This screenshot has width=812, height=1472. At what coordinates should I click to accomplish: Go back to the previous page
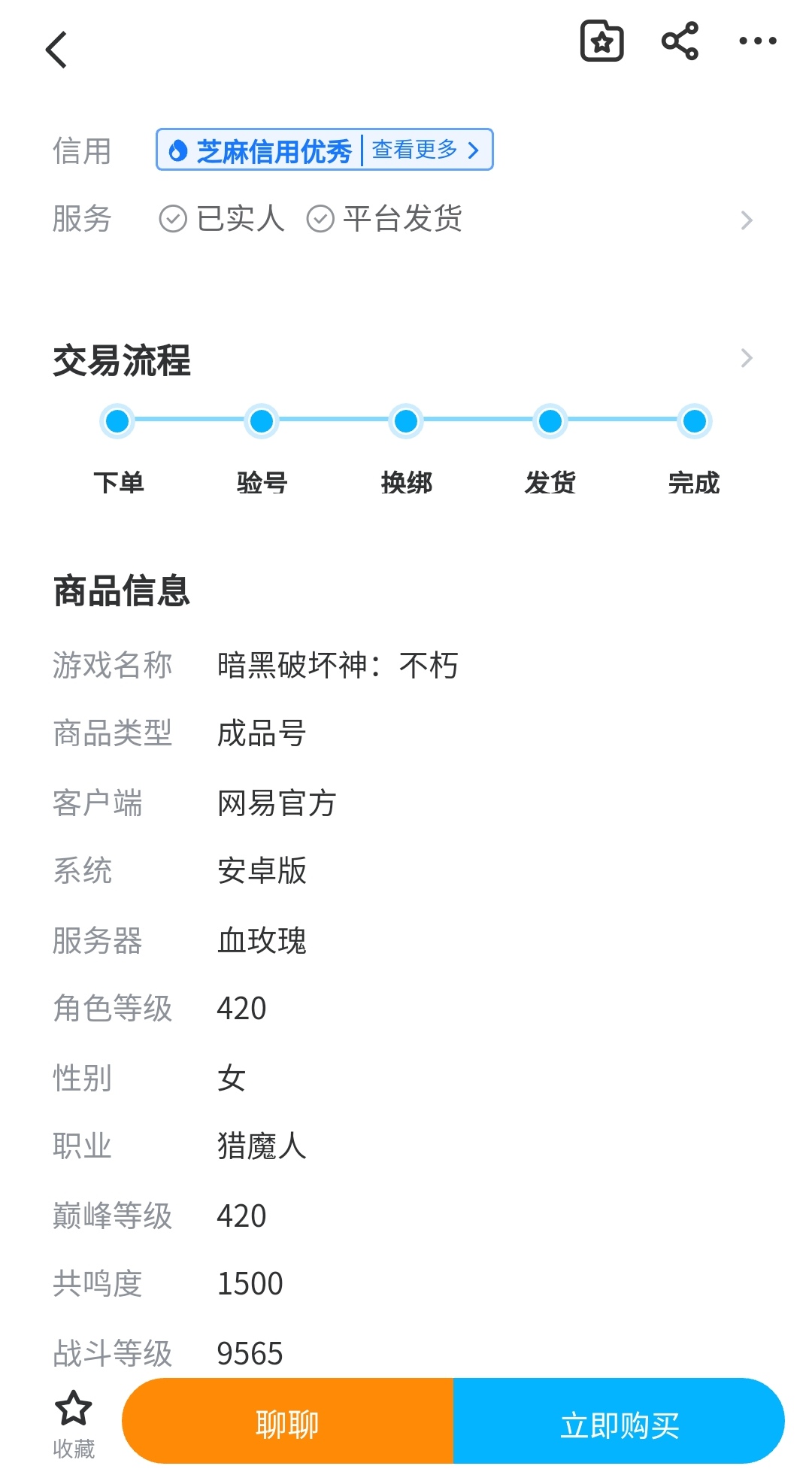click(x=57, y=50)
